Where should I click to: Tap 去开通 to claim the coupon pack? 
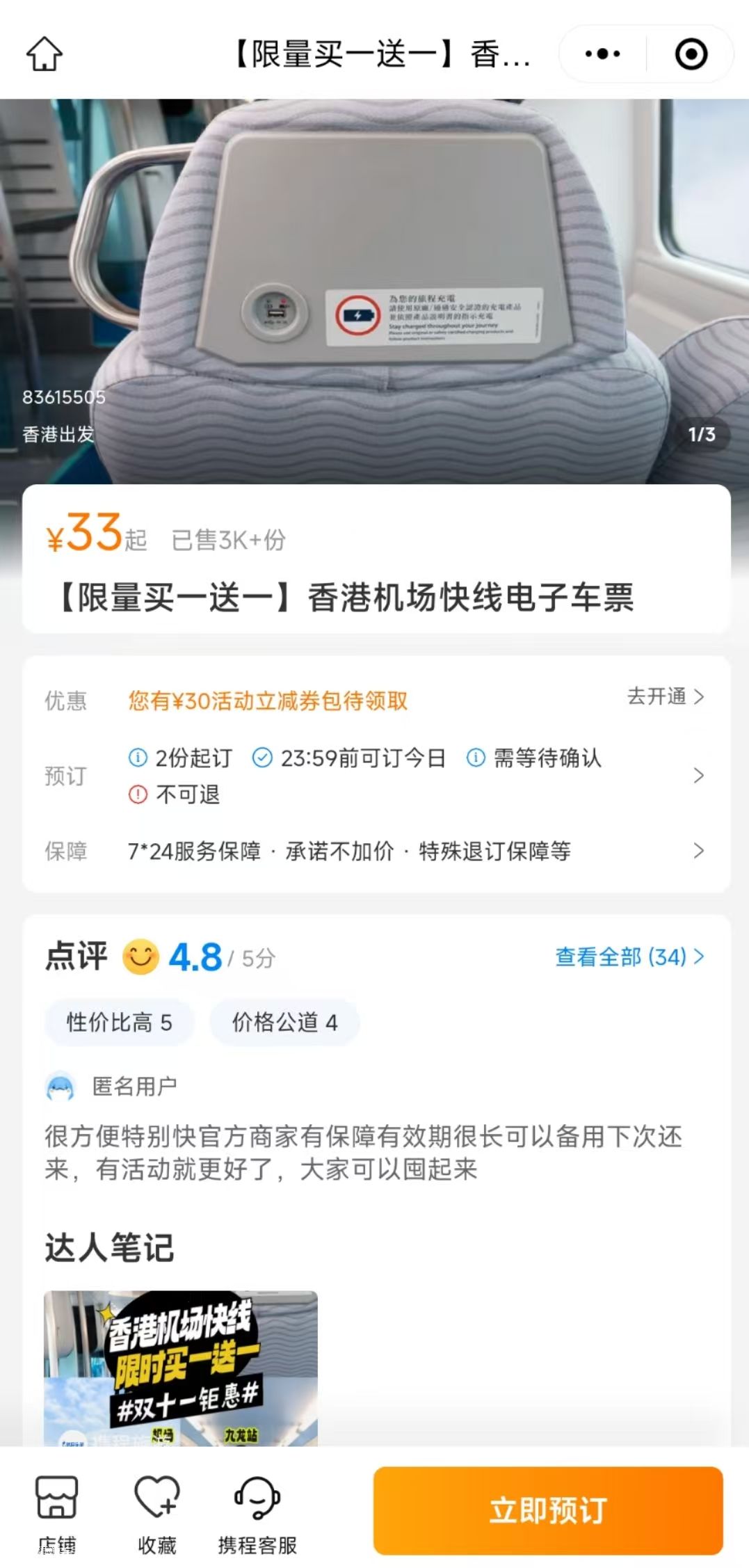coord(665,696)
